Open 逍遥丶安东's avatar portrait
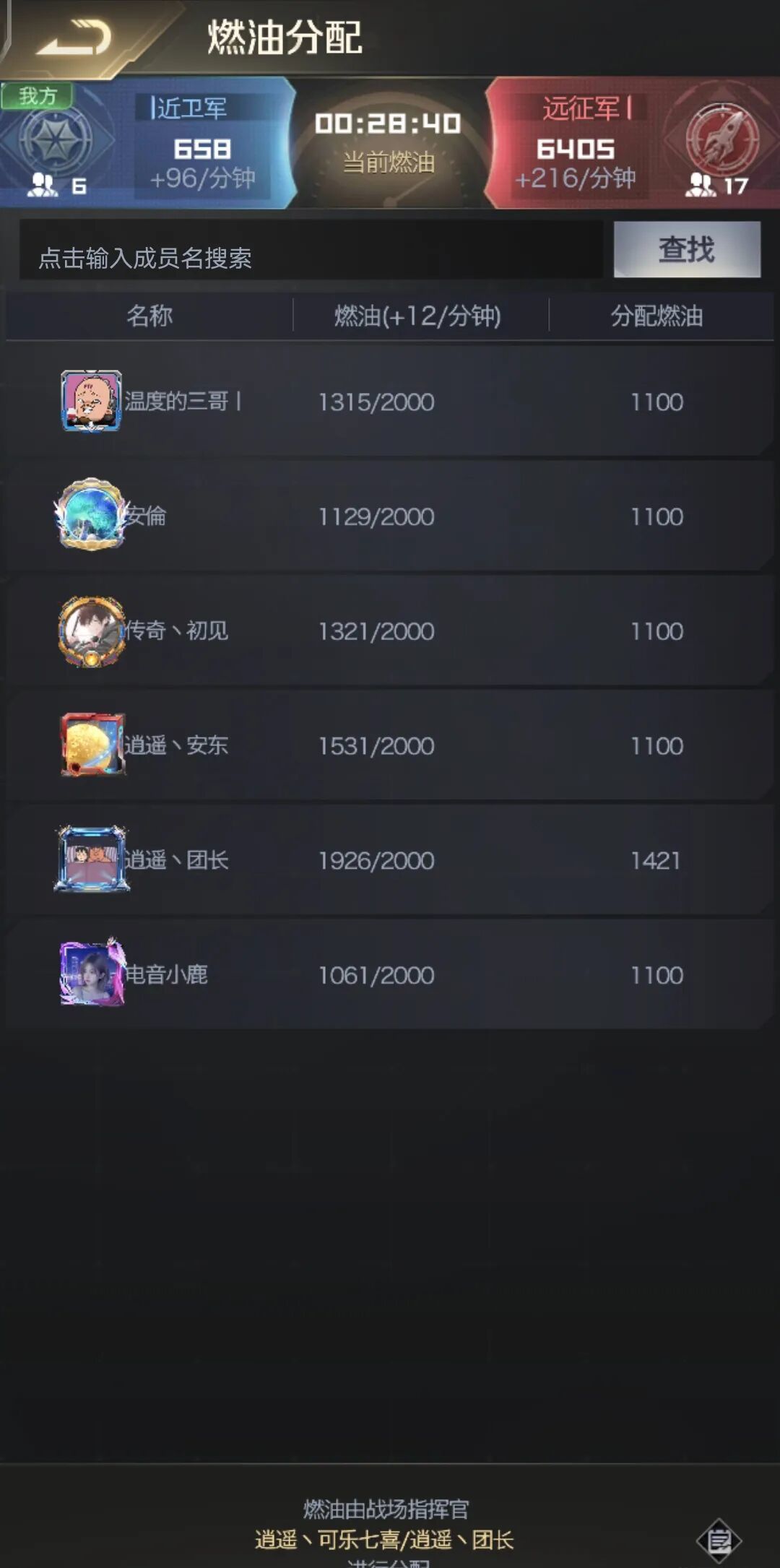The width and height of the screenshot is (780, 1568). coord(90,745)
